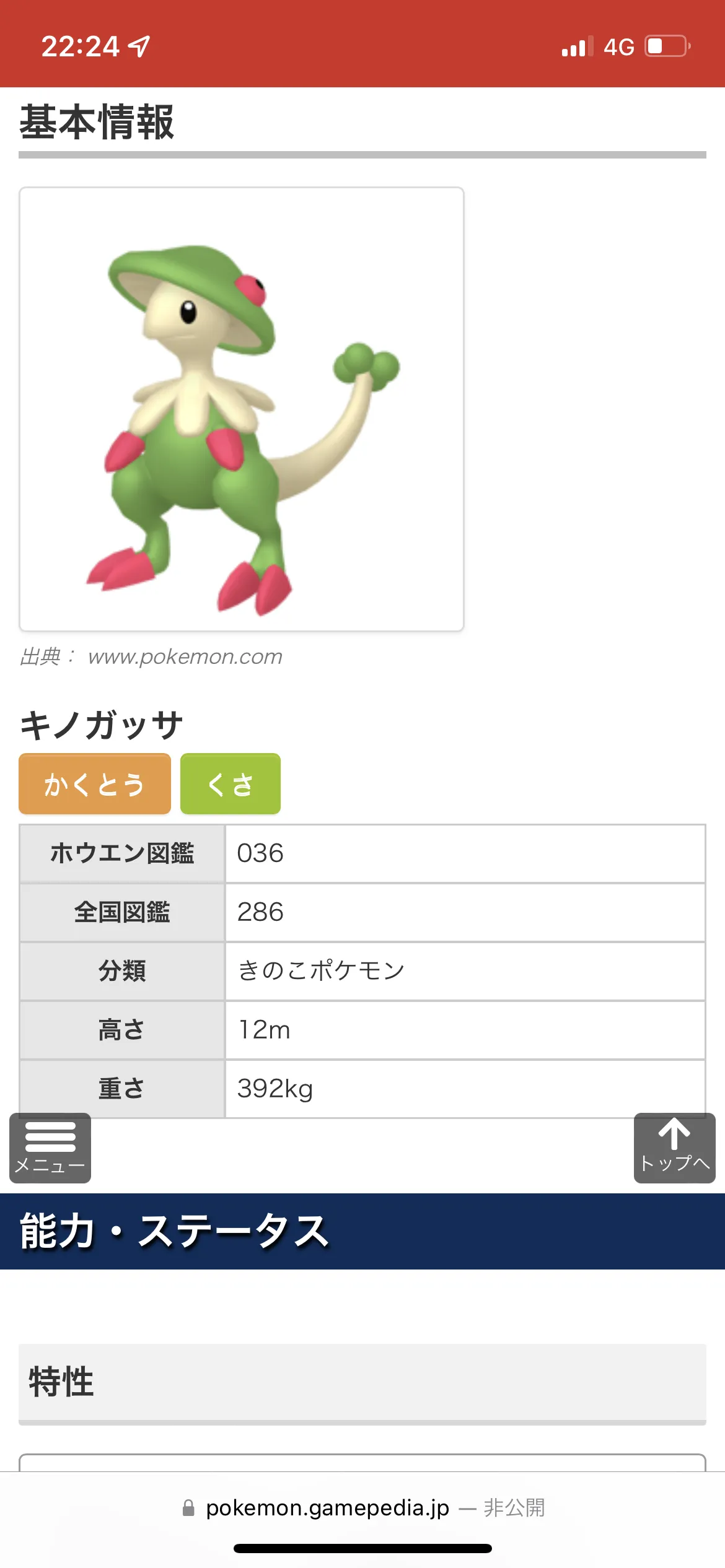725x1568 pixels.
Task: Tap the pokemon.gamepedia.jp address bar
Action: point(362,1507)
